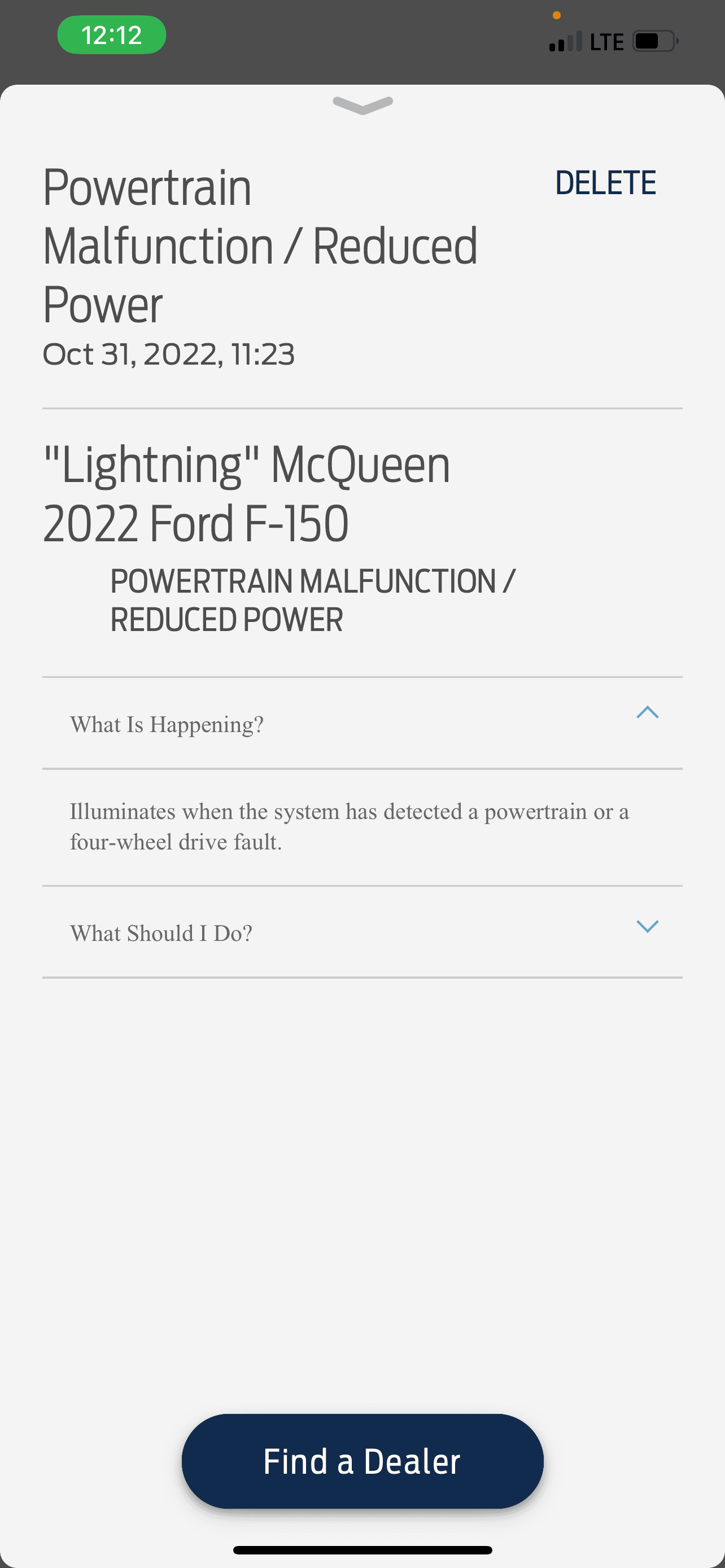
Task: Dismiss the sheet with the down chevron
Action: tap(363, 104)
